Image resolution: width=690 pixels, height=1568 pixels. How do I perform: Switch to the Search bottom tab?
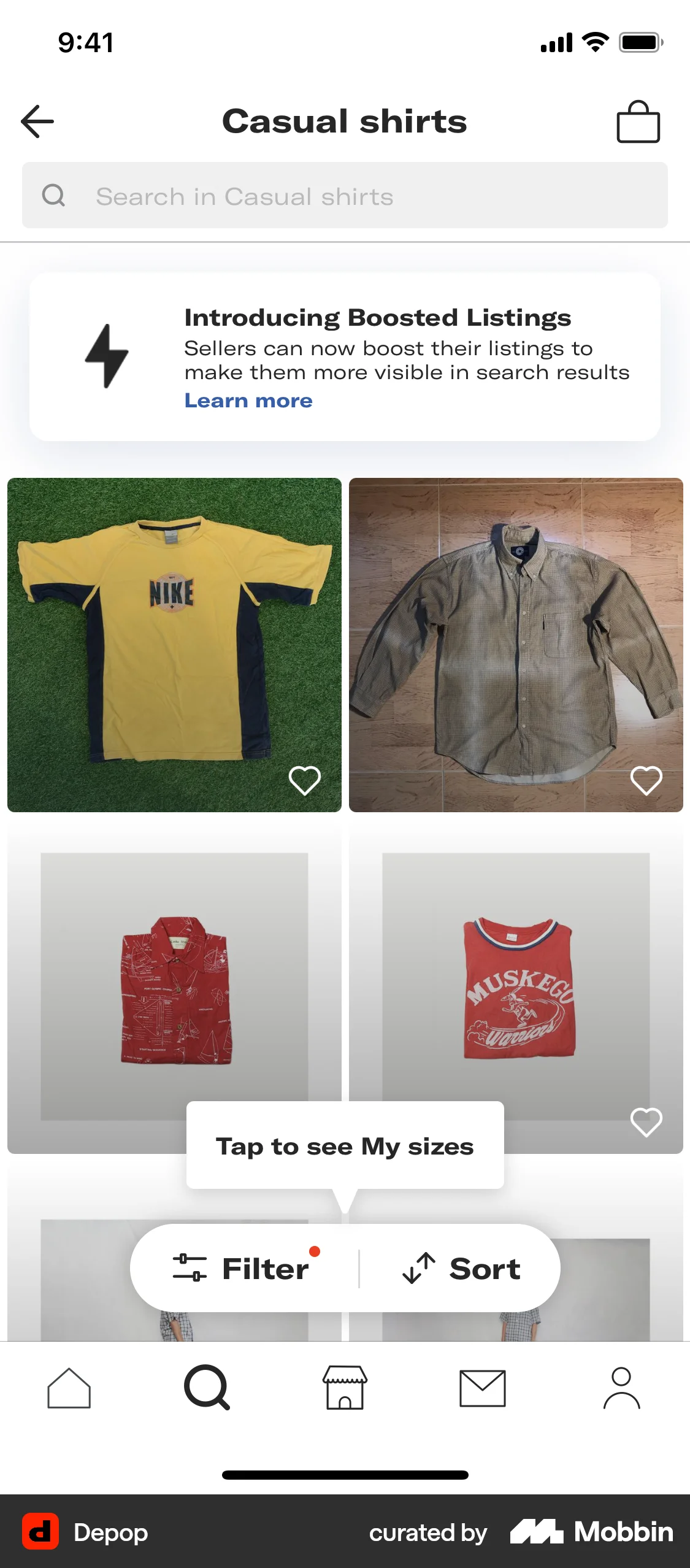(x=207, y=1390)
